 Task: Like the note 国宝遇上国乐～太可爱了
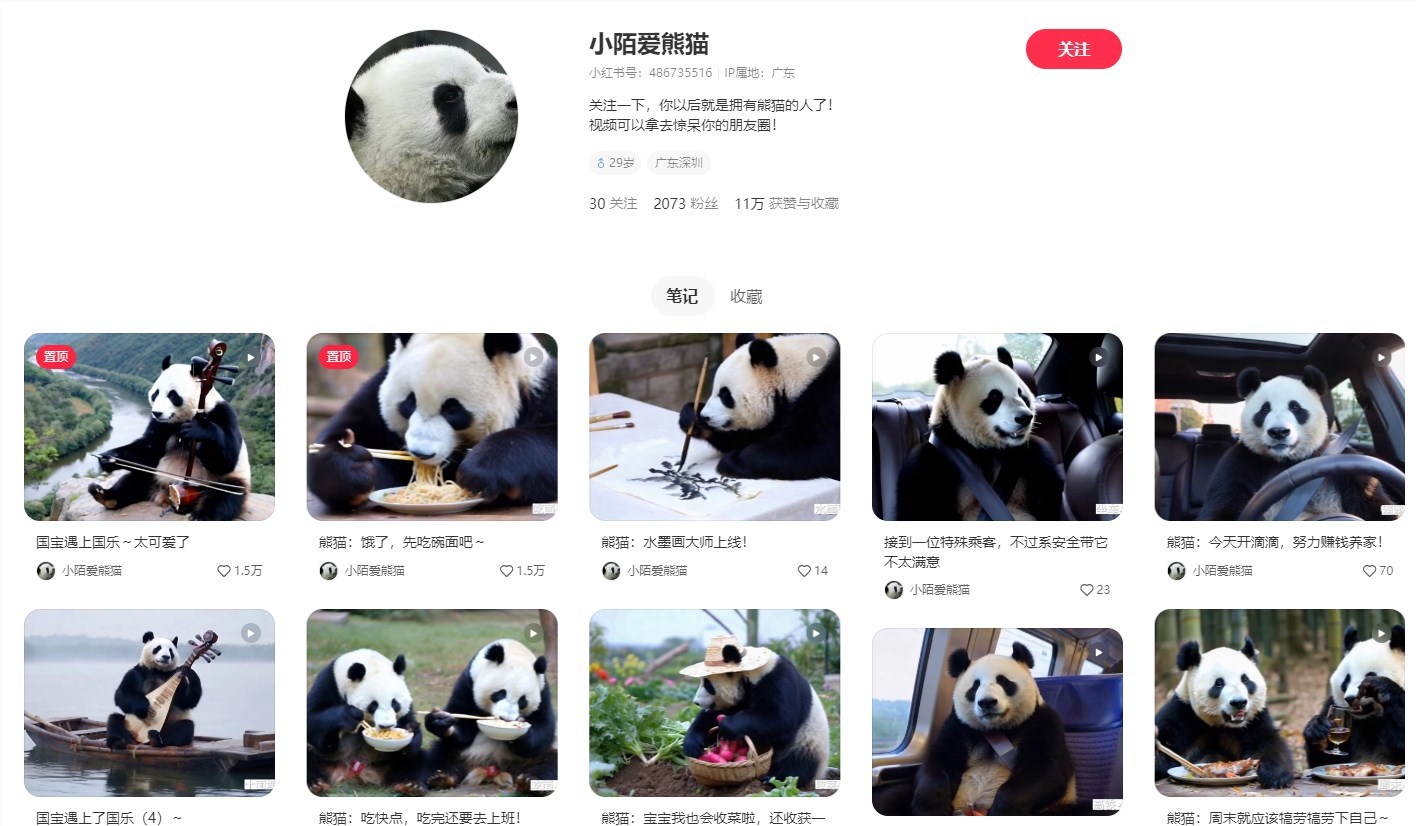point(224,571)
